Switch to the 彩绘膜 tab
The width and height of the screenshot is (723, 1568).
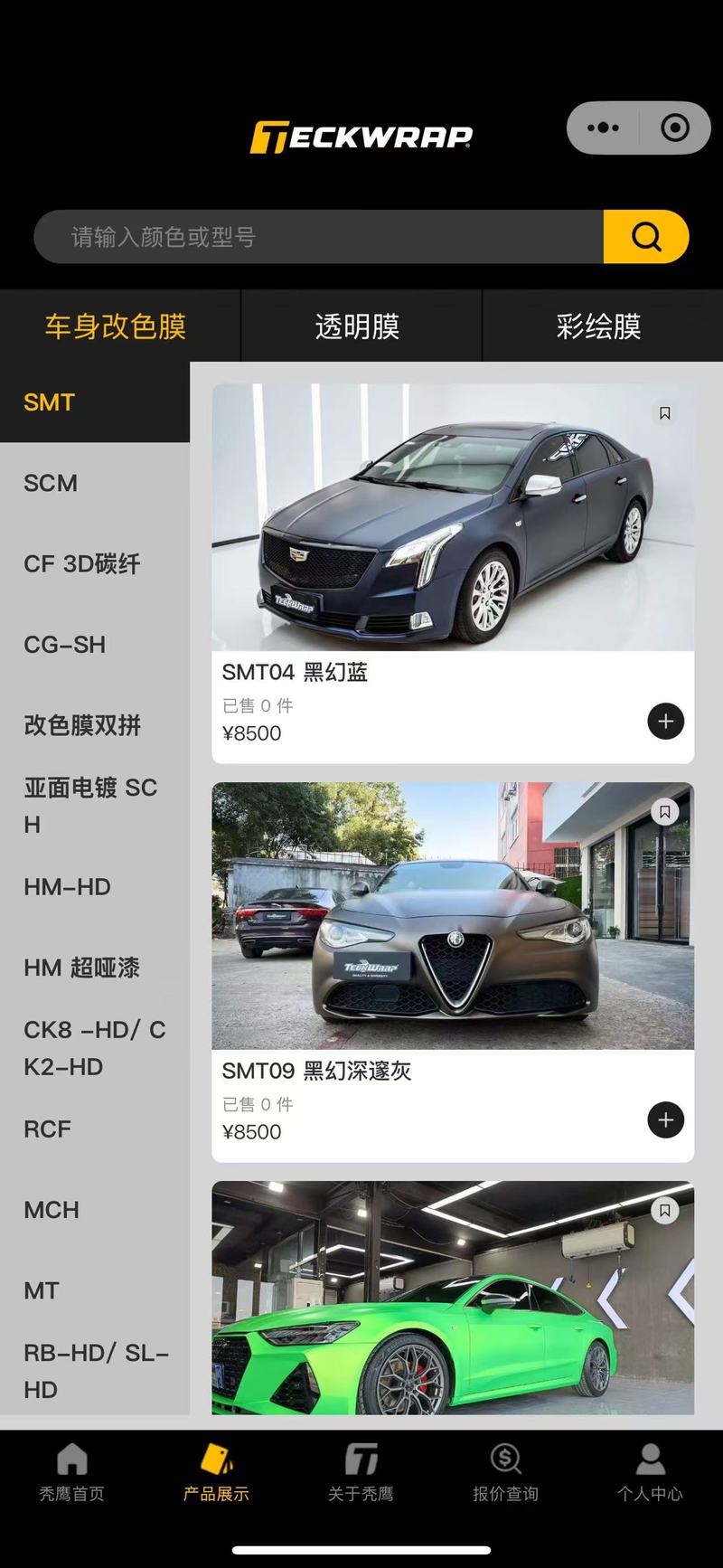599,326
